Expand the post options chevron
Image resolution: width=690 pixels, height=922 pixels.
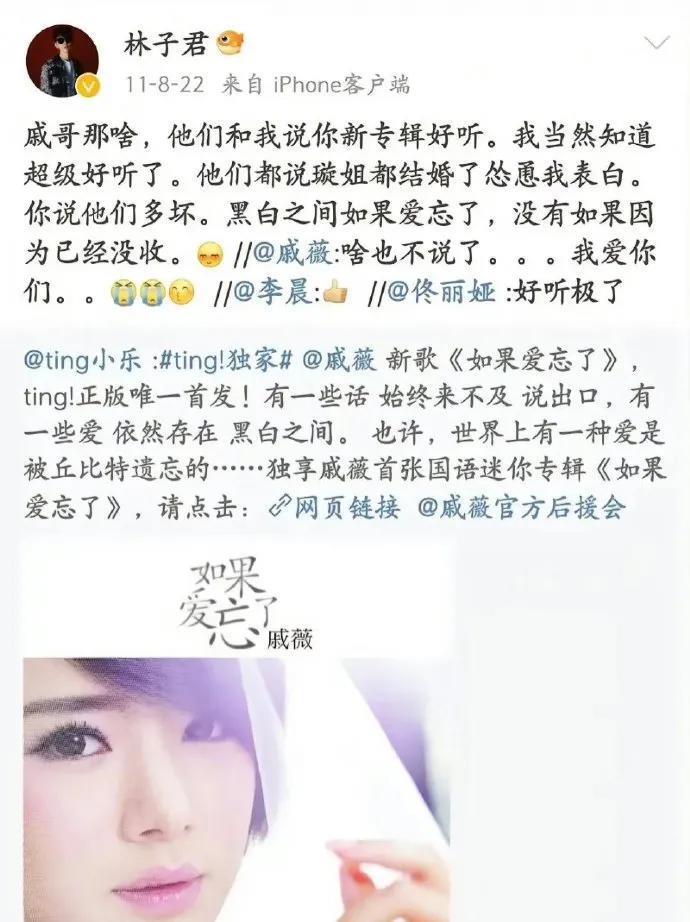(x=656, y=43)
